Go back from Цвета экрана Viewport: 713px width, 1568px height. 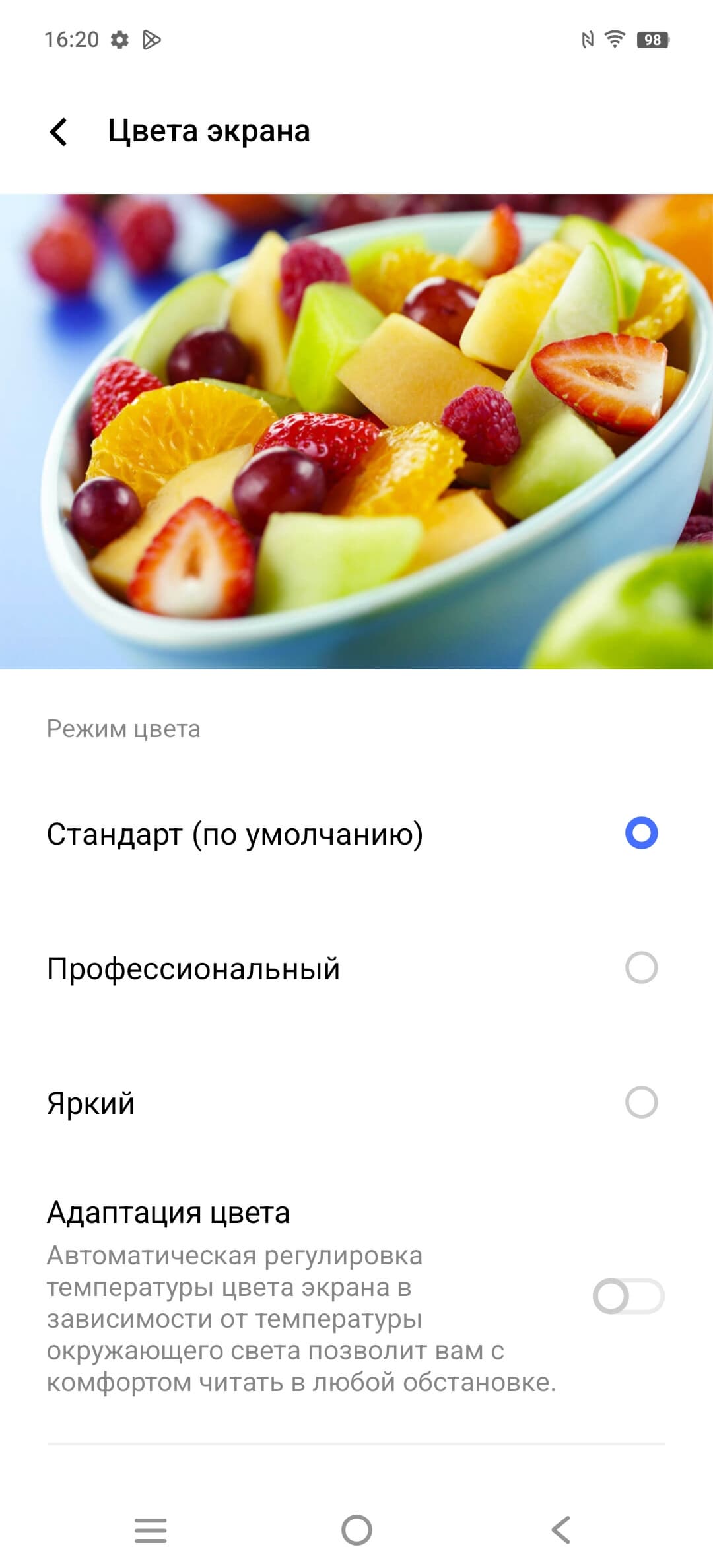point(59,131)
